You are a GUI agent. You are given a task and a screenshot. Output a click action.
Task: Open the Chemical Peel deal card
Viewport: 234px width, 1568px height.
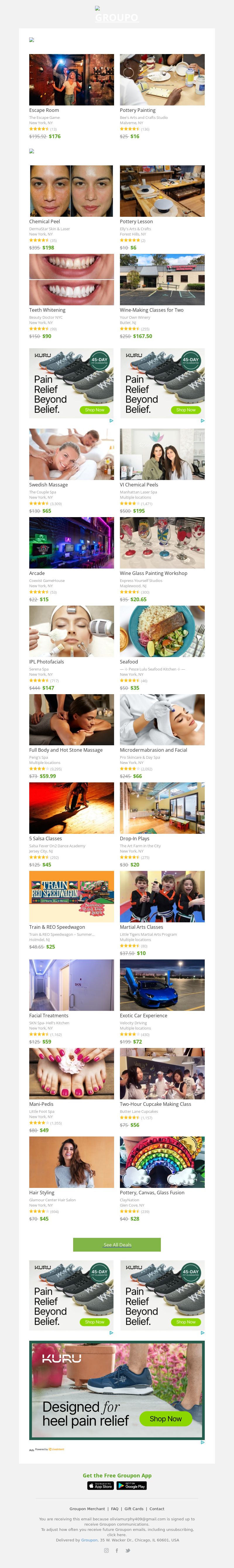pos(71,191)
